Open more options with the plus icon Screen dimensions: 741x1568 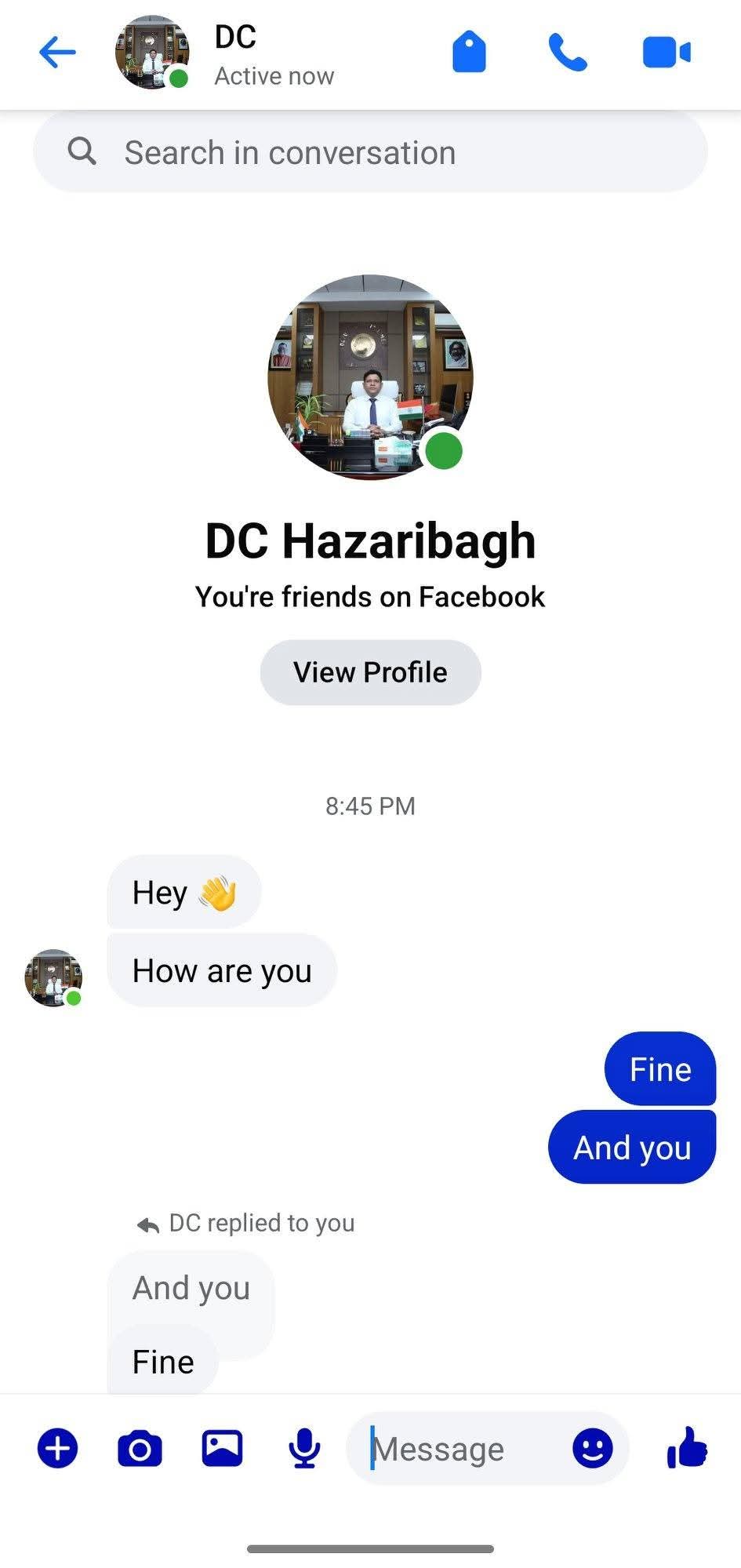[58, 1448]
